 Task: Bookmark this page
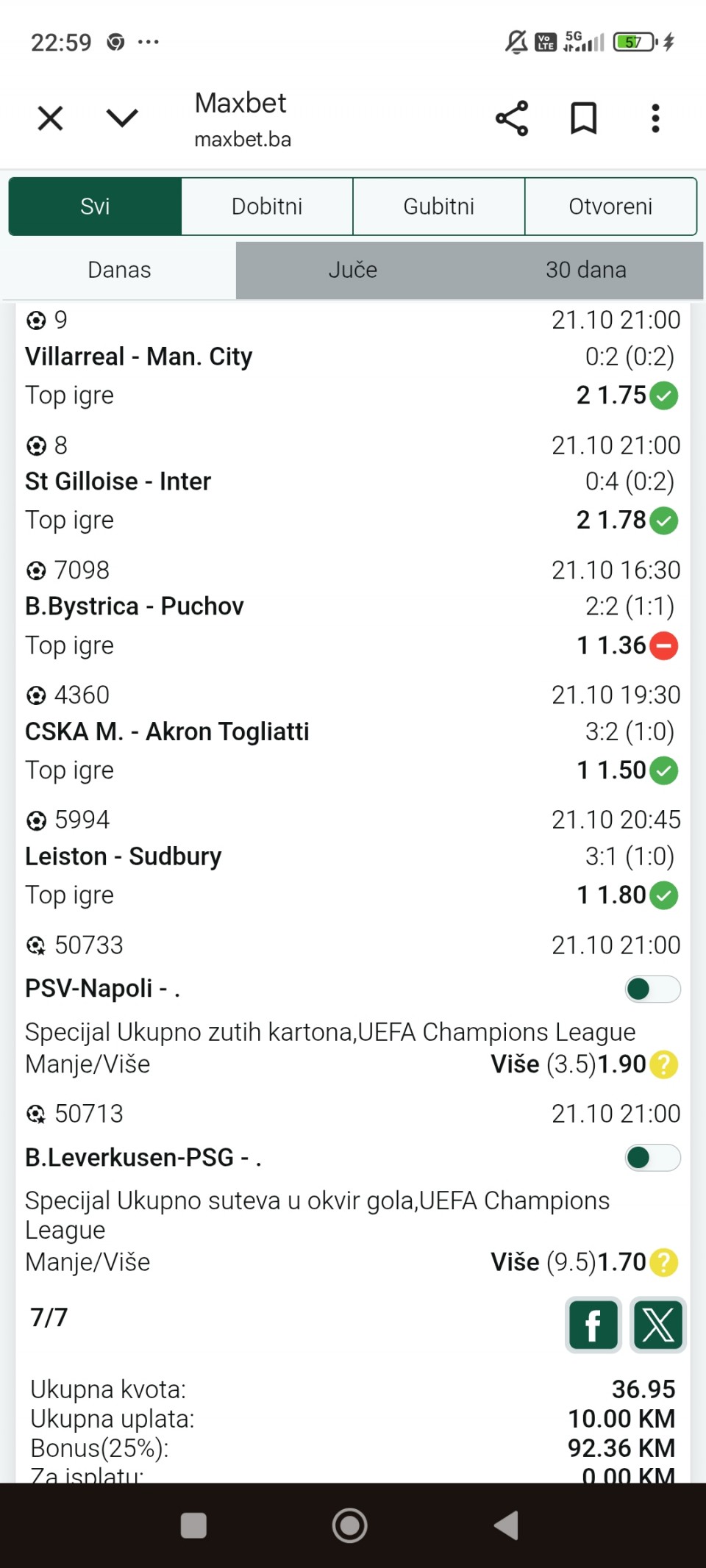click(x=584, y=118)
